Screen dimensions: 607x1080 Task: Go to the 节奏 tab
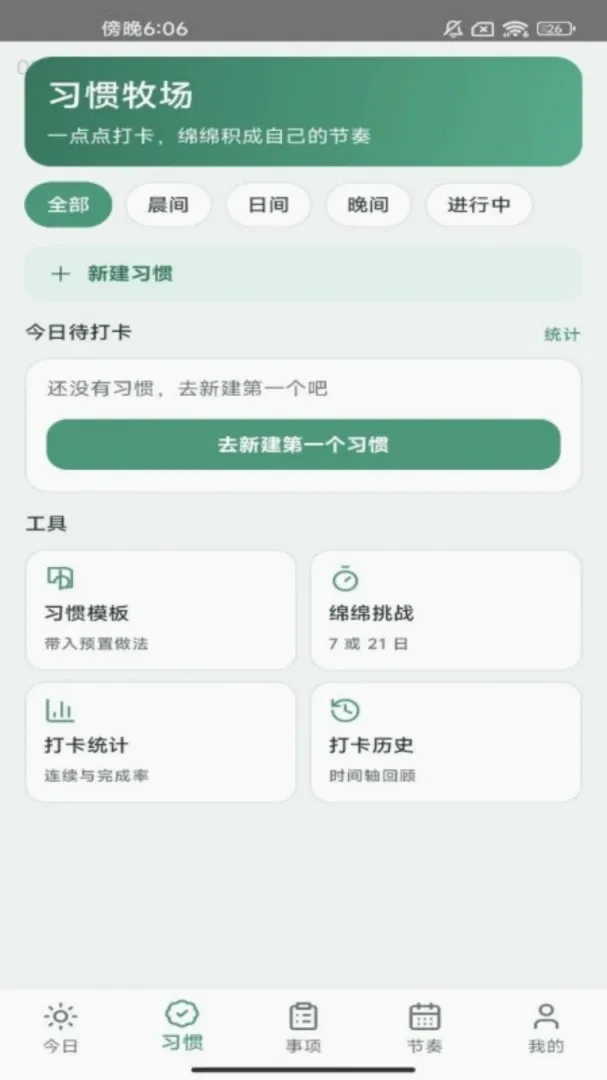(x=424, y=1028)
